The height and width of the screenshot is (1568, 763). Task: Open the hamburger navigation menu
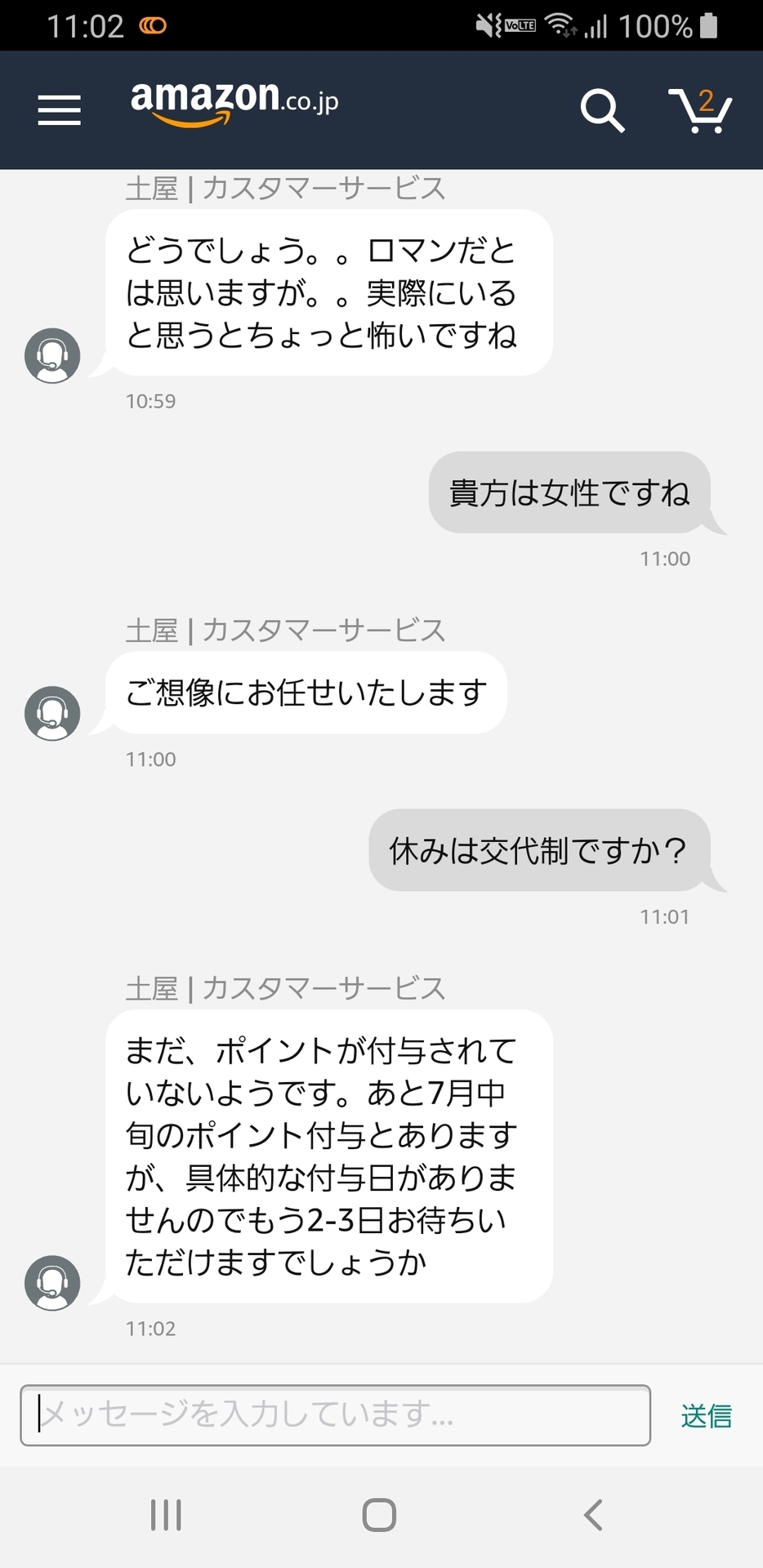click(60, 110)
